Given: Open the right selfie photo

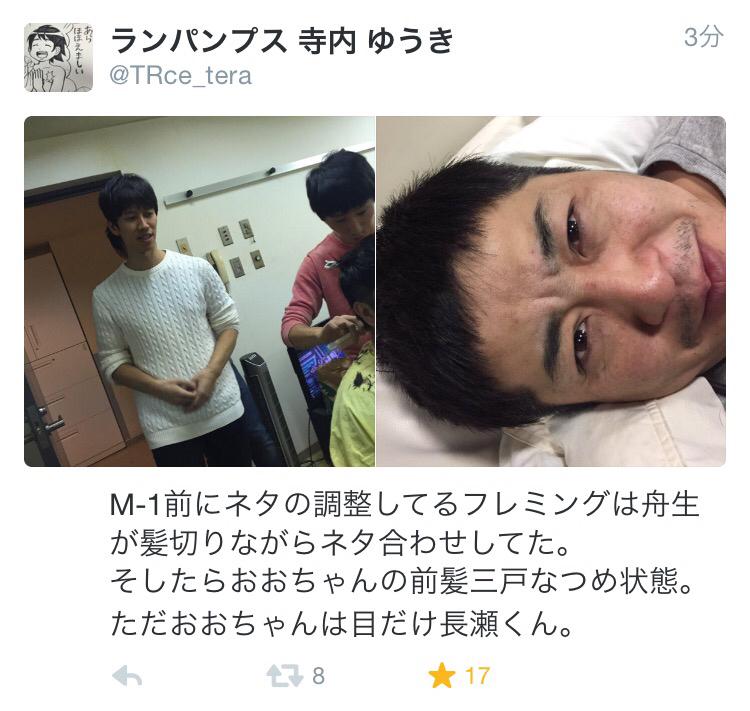Looking at the screenshot, I should (551, 291).
